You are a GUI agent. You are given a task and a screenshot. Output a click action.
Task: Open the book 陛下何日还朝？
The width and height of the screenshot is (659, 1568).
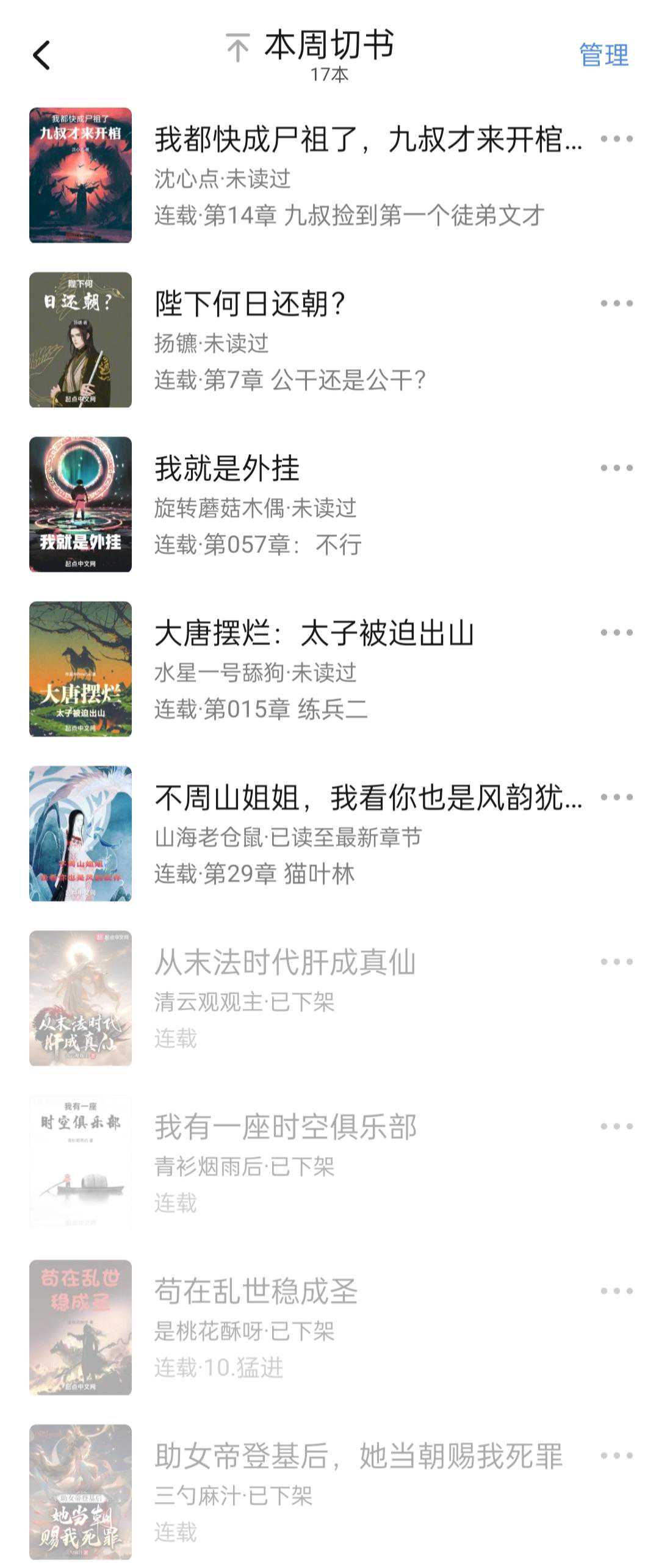tap(250, 304)
